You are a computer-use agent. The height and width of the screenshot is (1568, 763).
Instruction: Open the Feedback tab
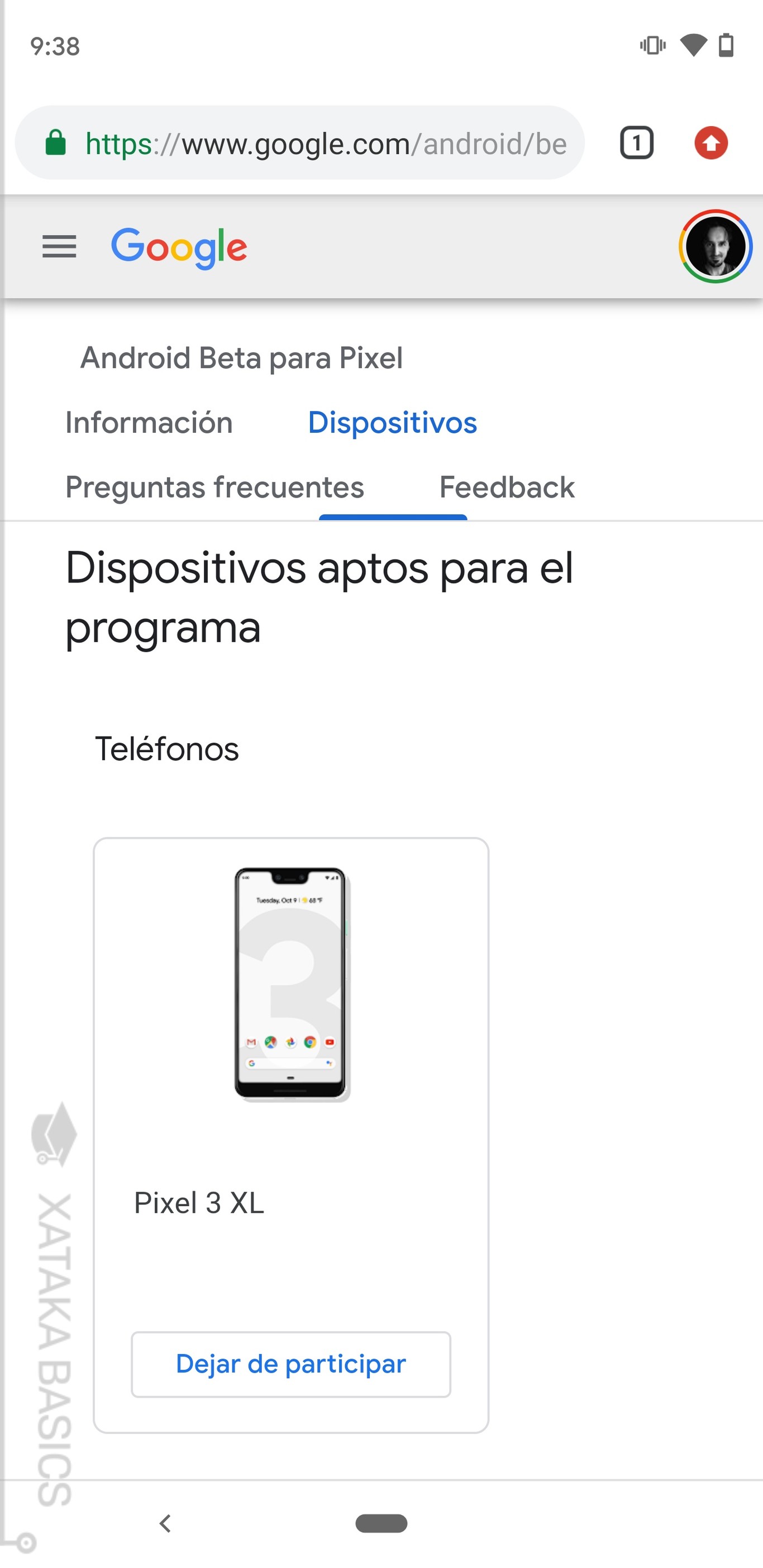click(507, 487)
